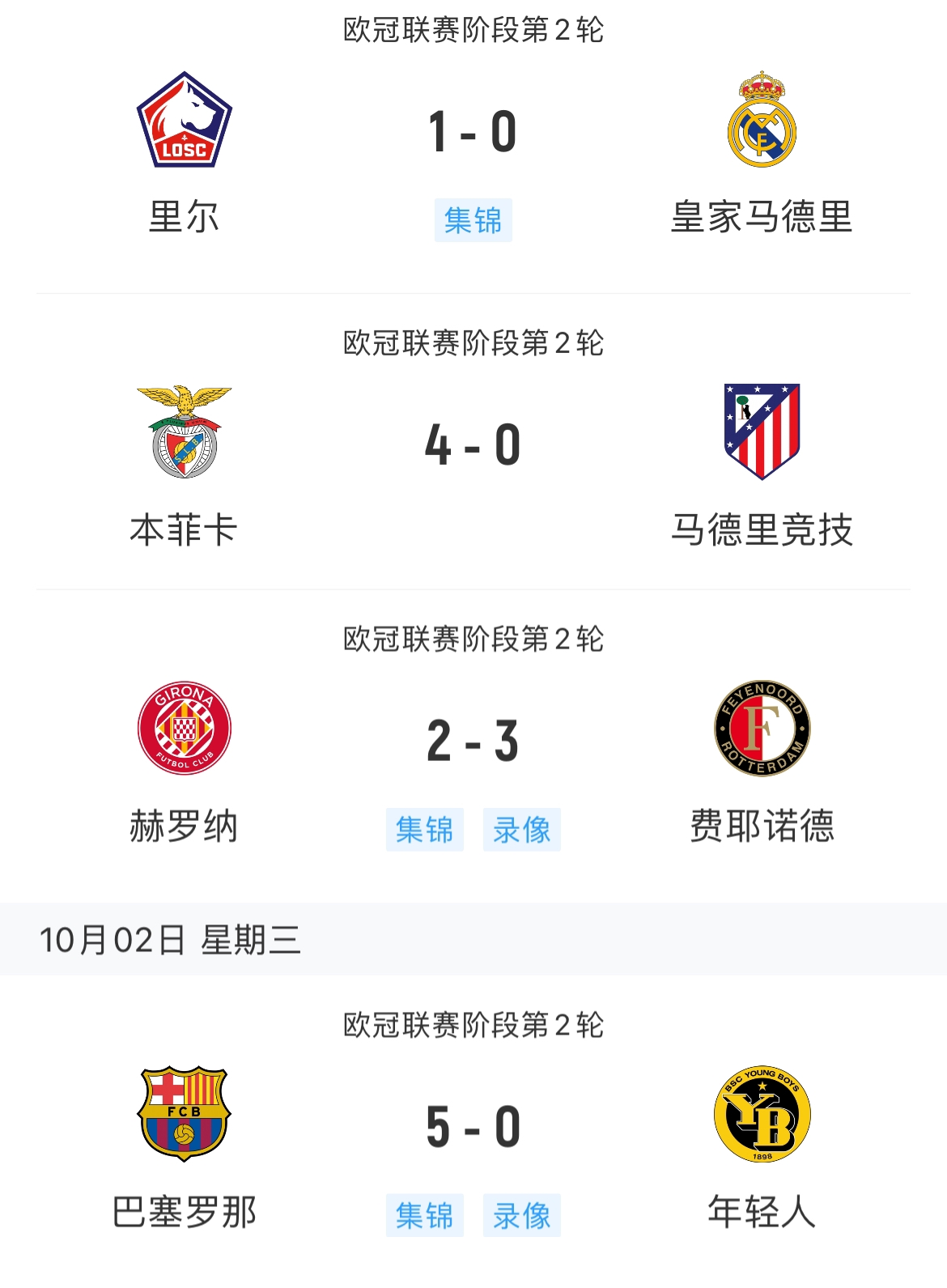Open the 1-0 score of Lille match
Viewport: 947px width, 1288px height.
473,134
